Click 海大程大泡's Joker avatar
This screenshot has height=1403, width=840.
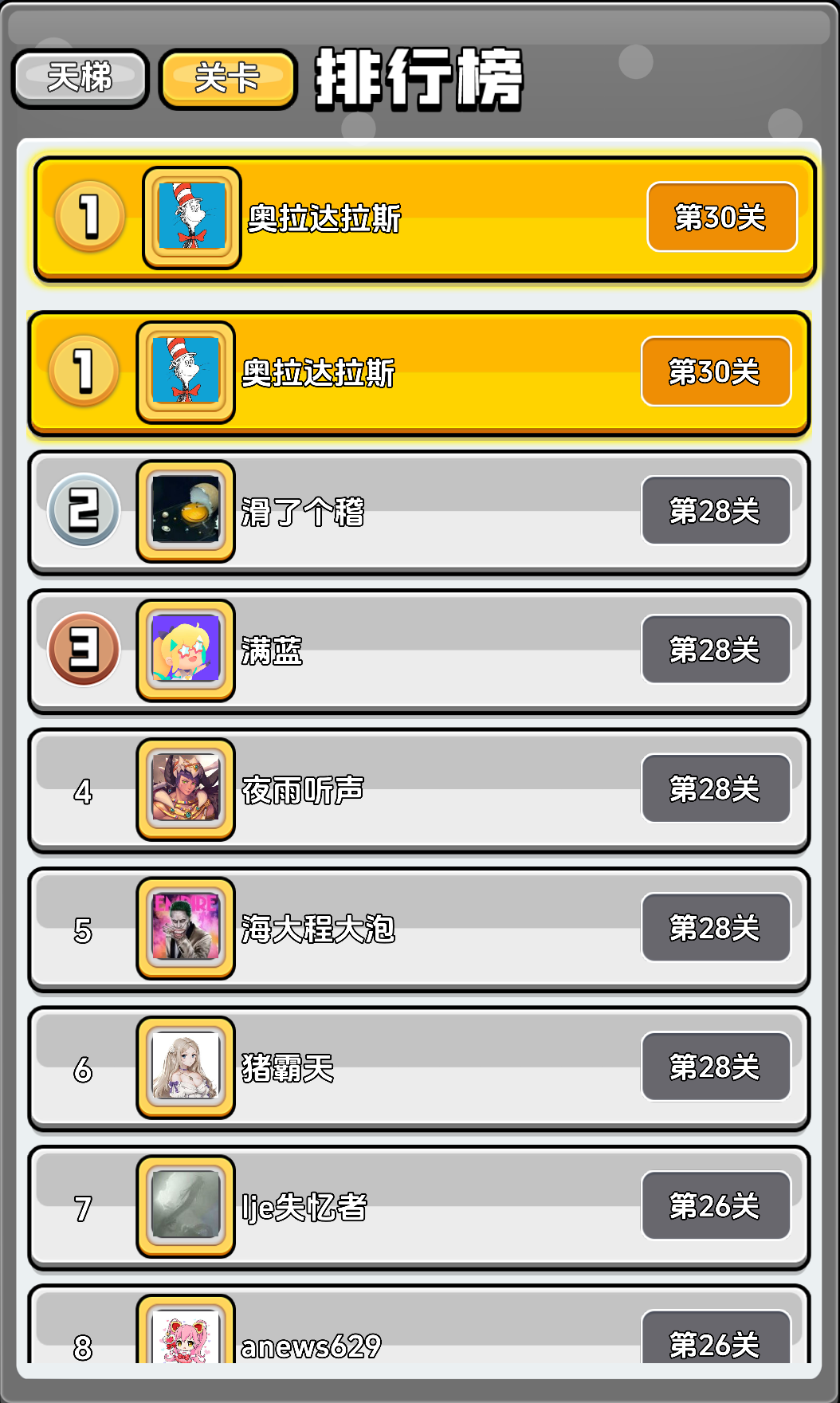click(x=186, y=927)
